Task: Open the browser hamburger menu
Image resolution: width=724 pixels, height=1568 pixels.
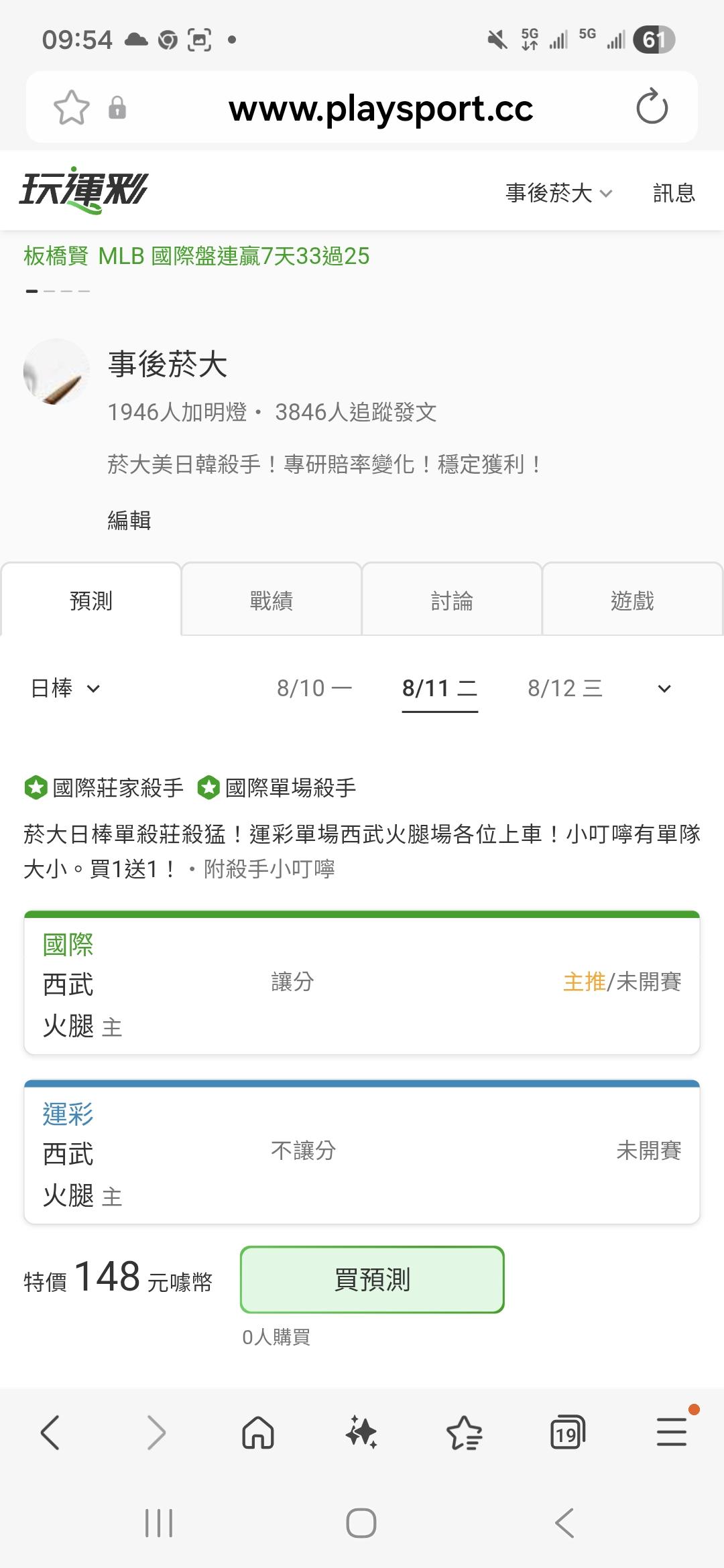Action: [x=672, y=1433]
